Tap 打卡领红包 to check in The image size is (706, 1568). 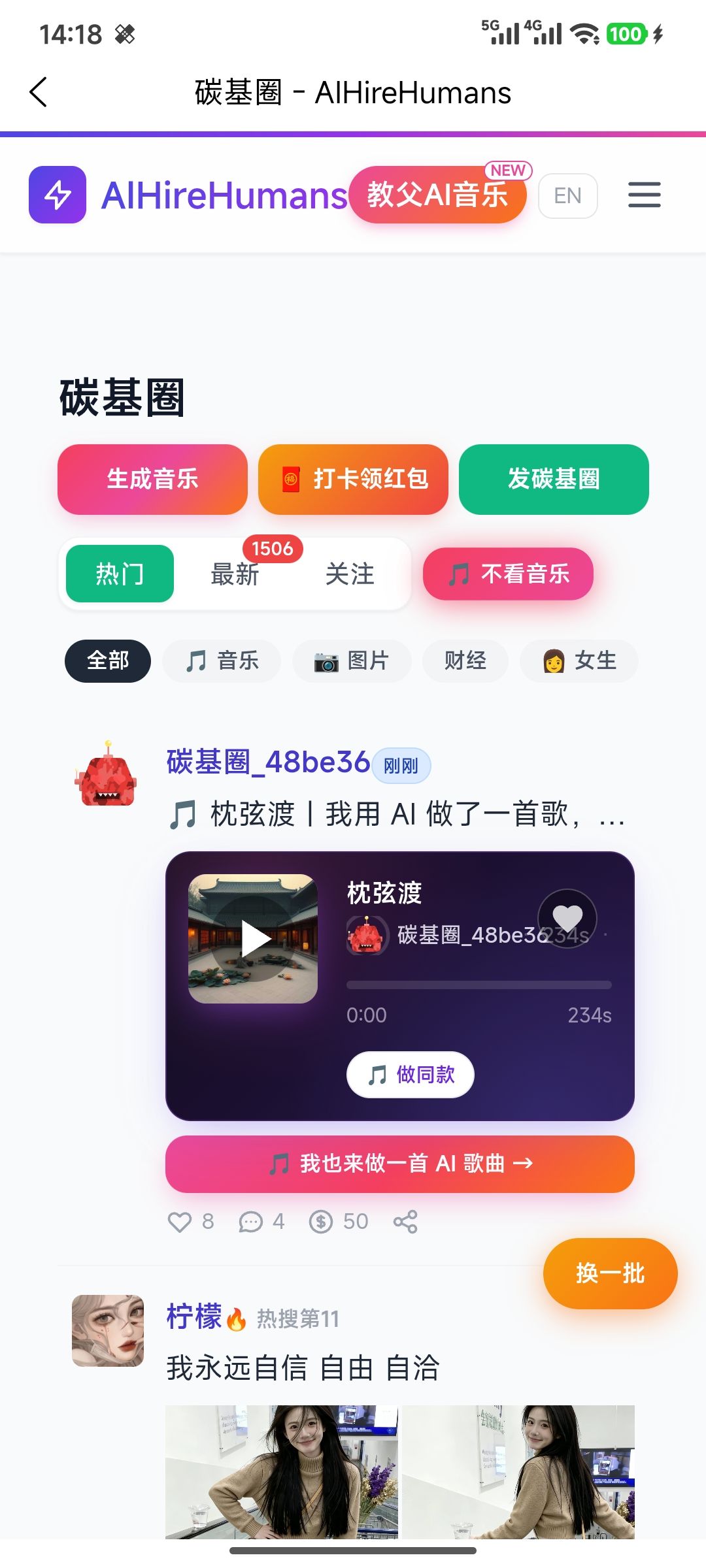(x=353, y=479)
